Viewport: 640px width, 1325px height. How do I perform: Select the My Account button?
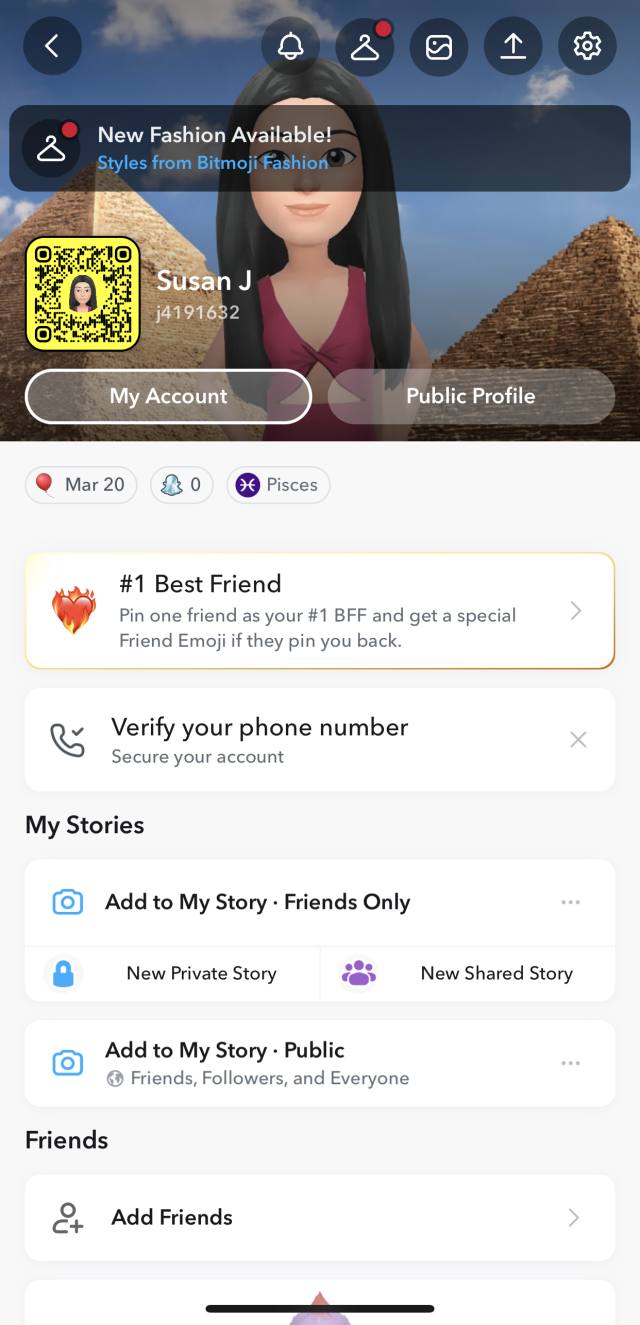click(168, 396)
